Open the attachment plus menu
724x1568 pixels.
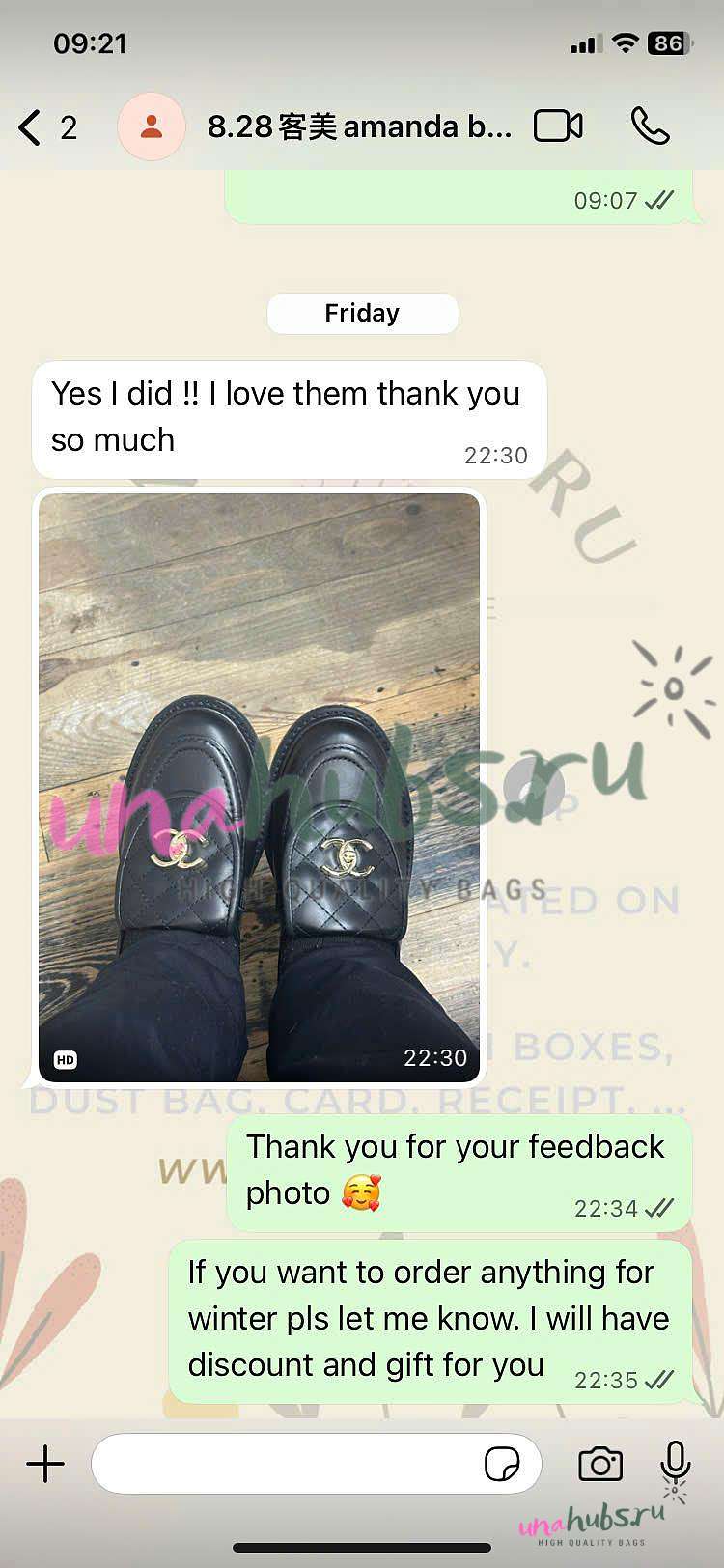pos(45,1464)
